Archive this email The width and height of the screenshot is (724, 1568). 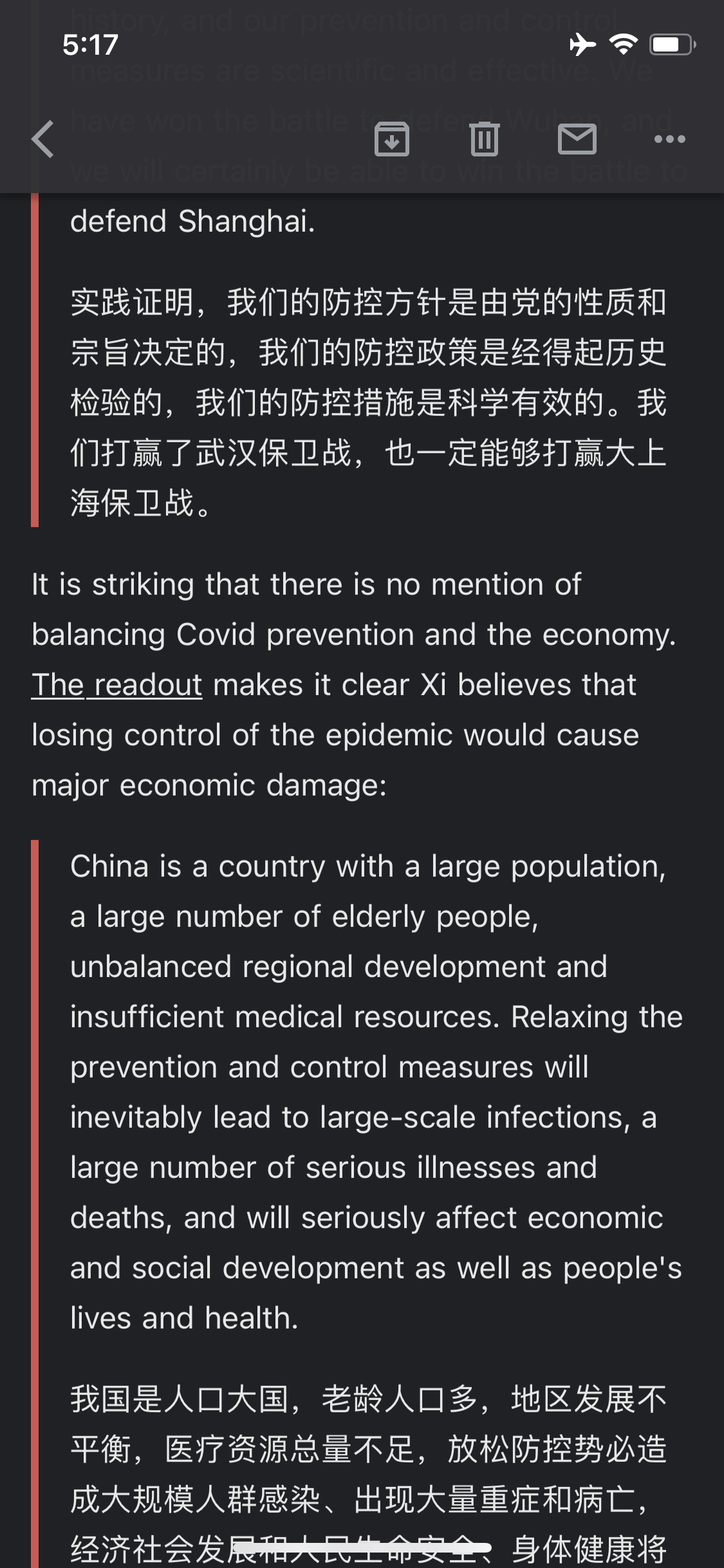[x=392, y=139]
